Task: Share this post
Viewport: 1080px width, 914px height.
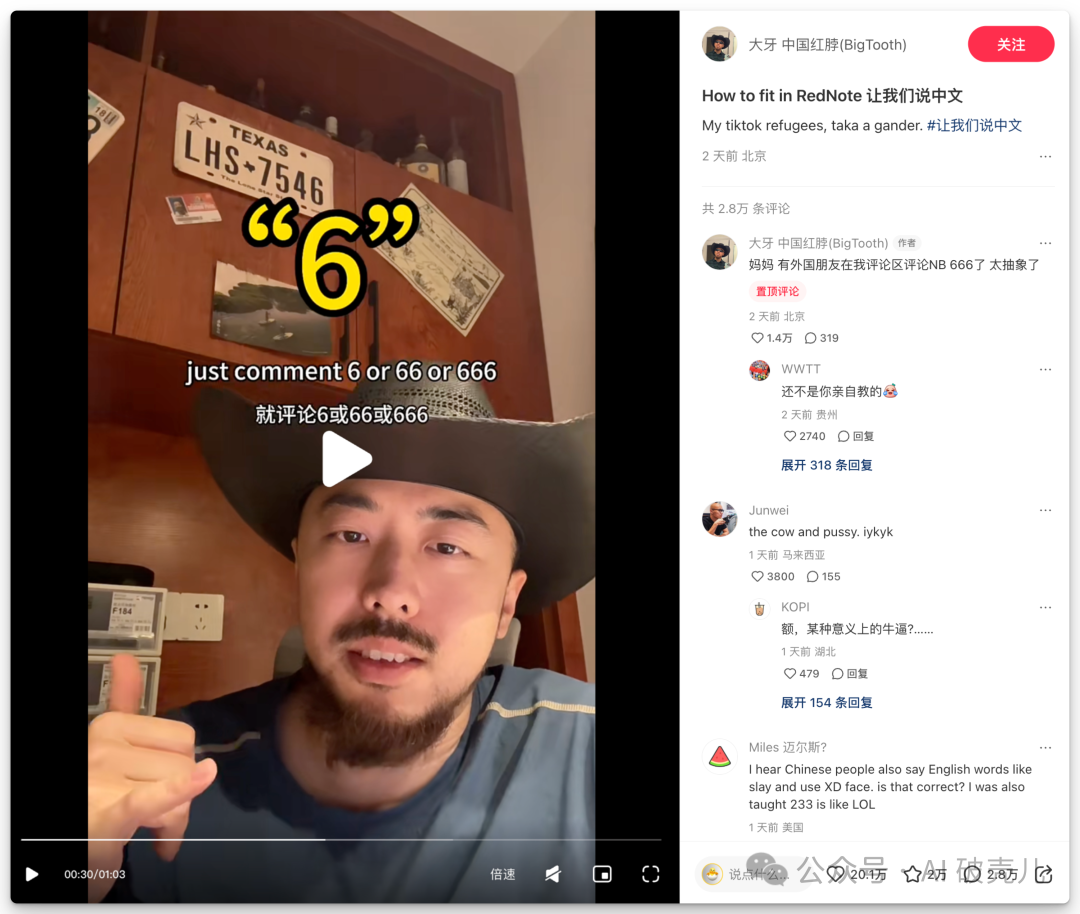Action: [1043, 874]
